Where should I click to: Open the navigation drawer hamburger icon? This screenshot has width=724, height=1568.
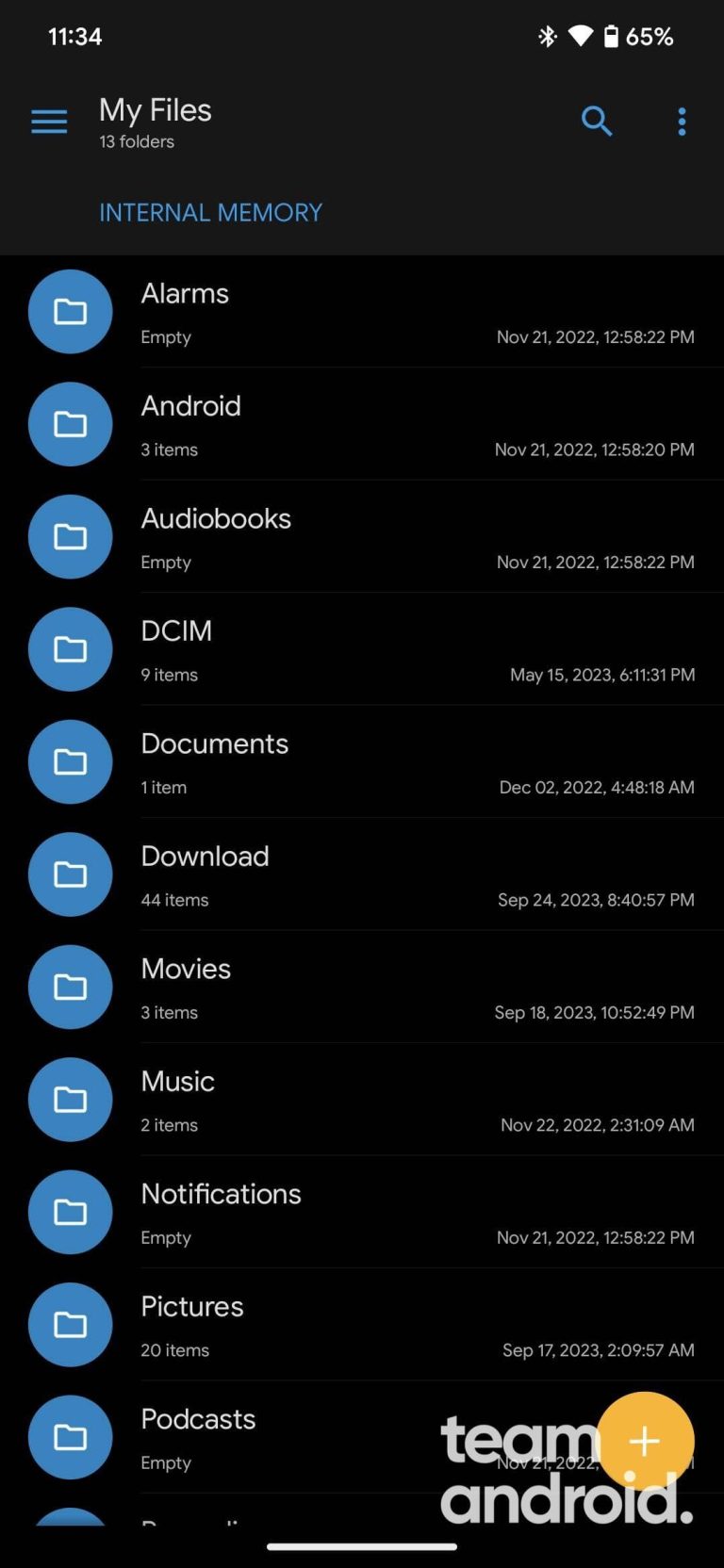(x=49, y=121)
